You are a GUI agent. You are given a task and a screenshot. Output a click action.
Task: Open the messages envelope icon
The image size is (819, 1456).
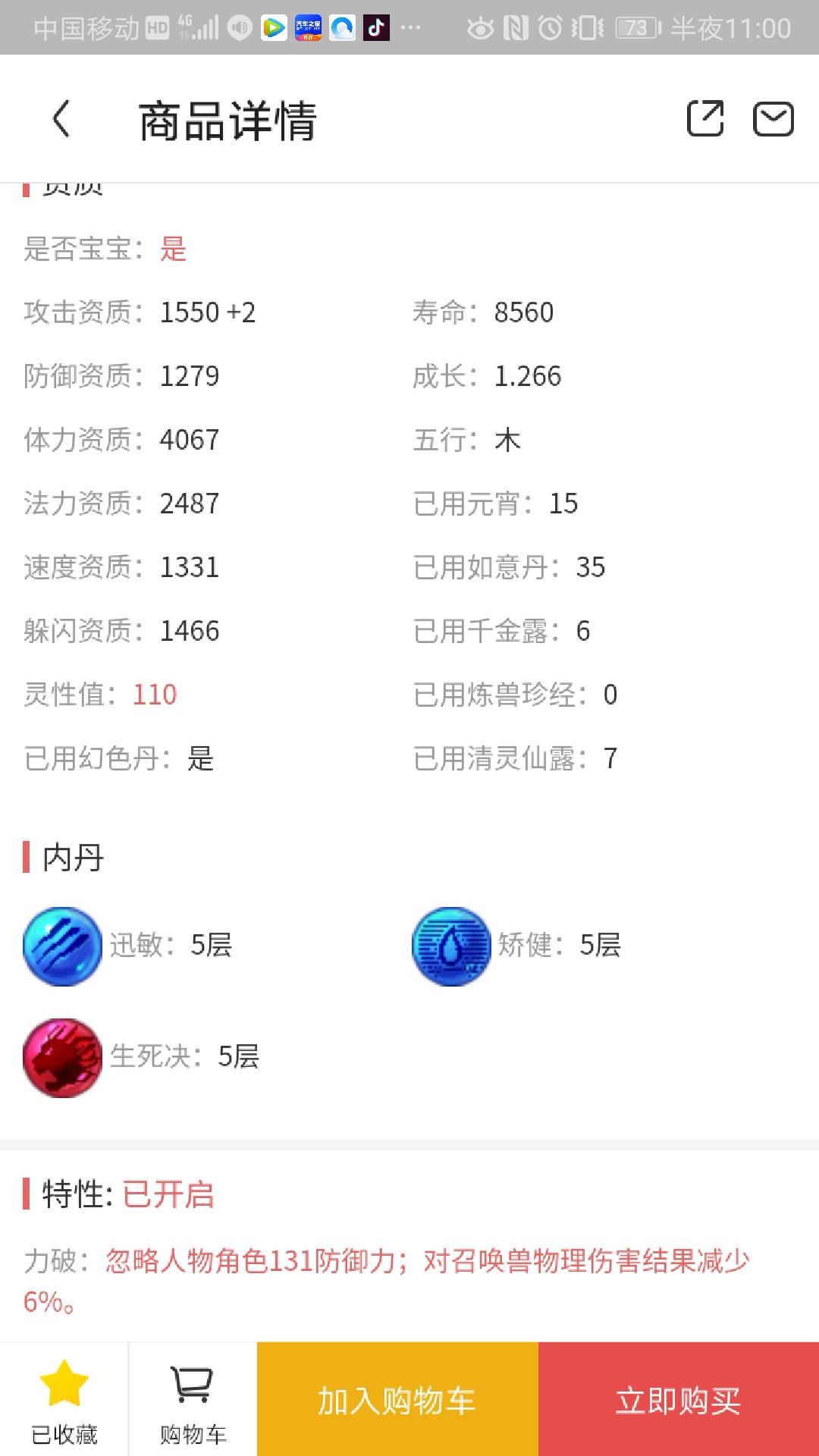click(x=773, y=119)
